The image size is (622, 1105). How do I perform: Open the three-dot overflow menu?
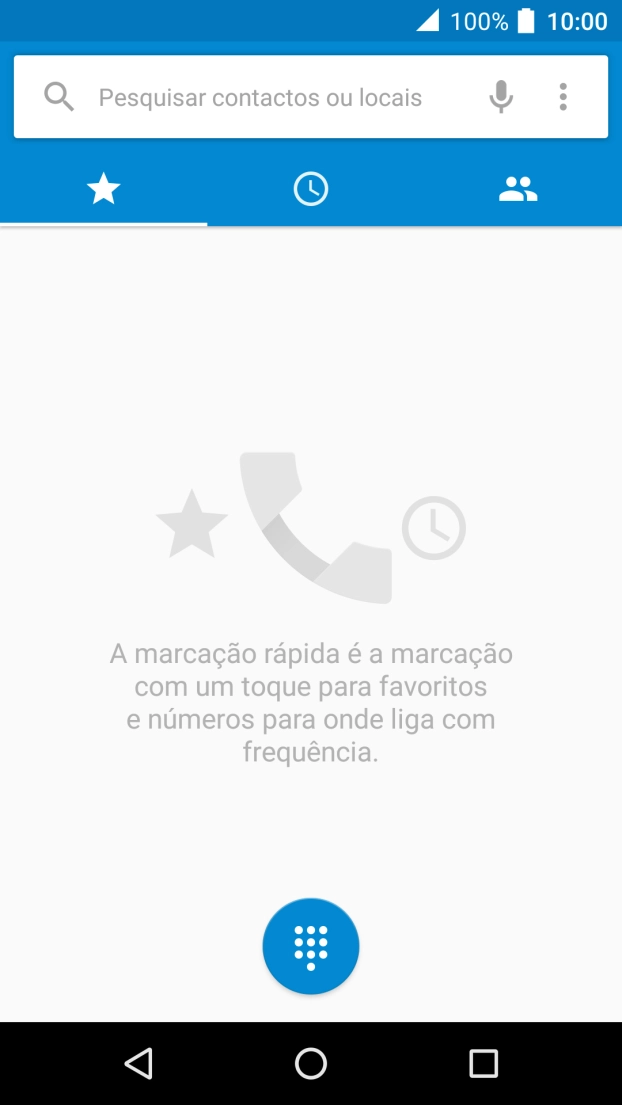563,97
